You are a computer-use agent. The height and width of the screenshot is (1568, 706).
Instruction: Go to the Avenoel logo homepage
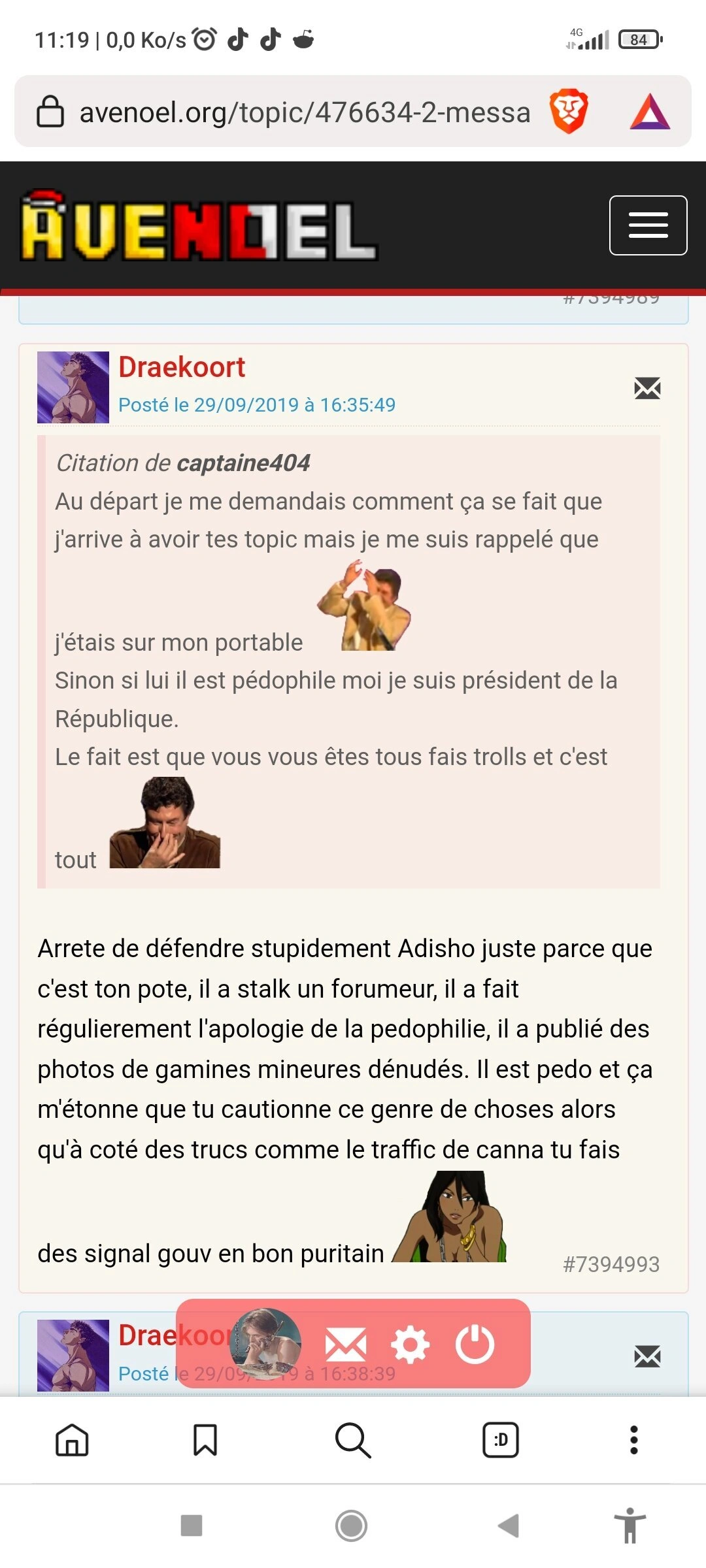click(x=199, y=226)
